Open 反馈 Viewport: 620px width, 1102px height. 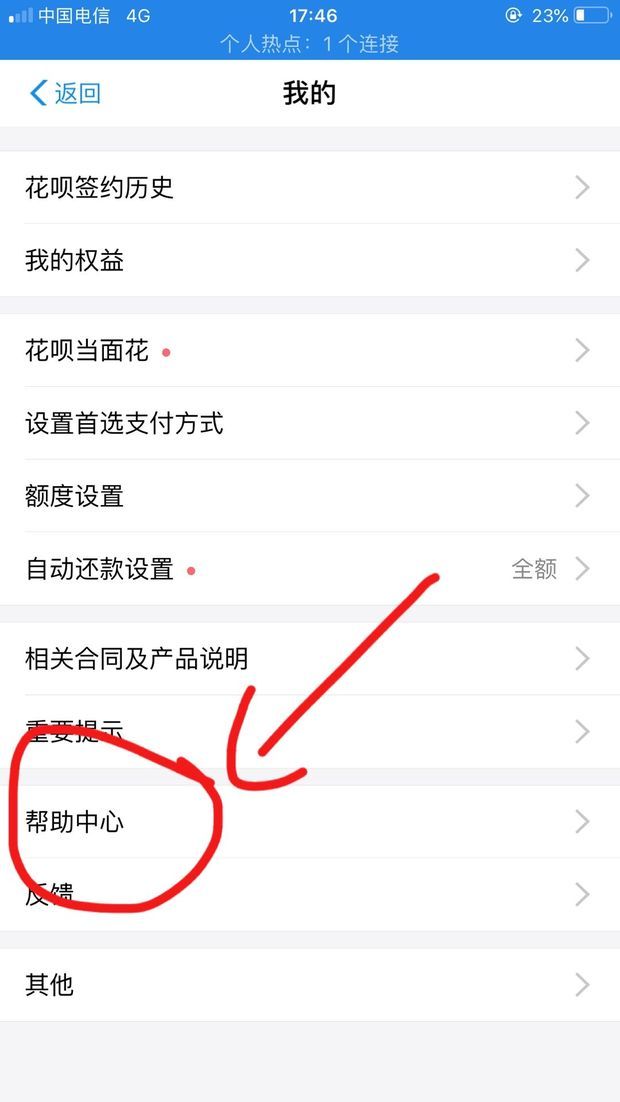[310, 895]
